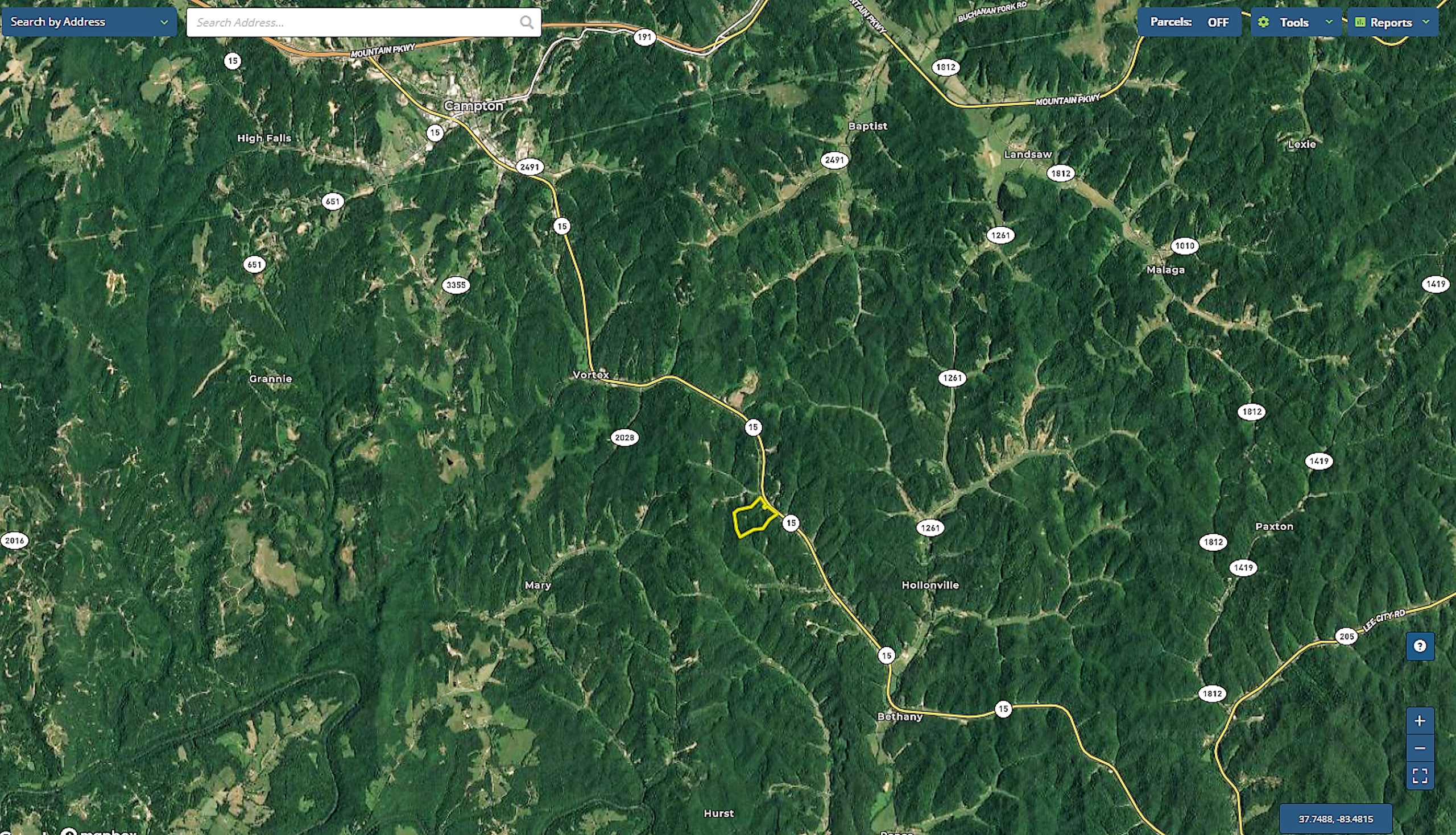
Task: Zoom out with the minus button
Action: click(x=1419, y=748)
